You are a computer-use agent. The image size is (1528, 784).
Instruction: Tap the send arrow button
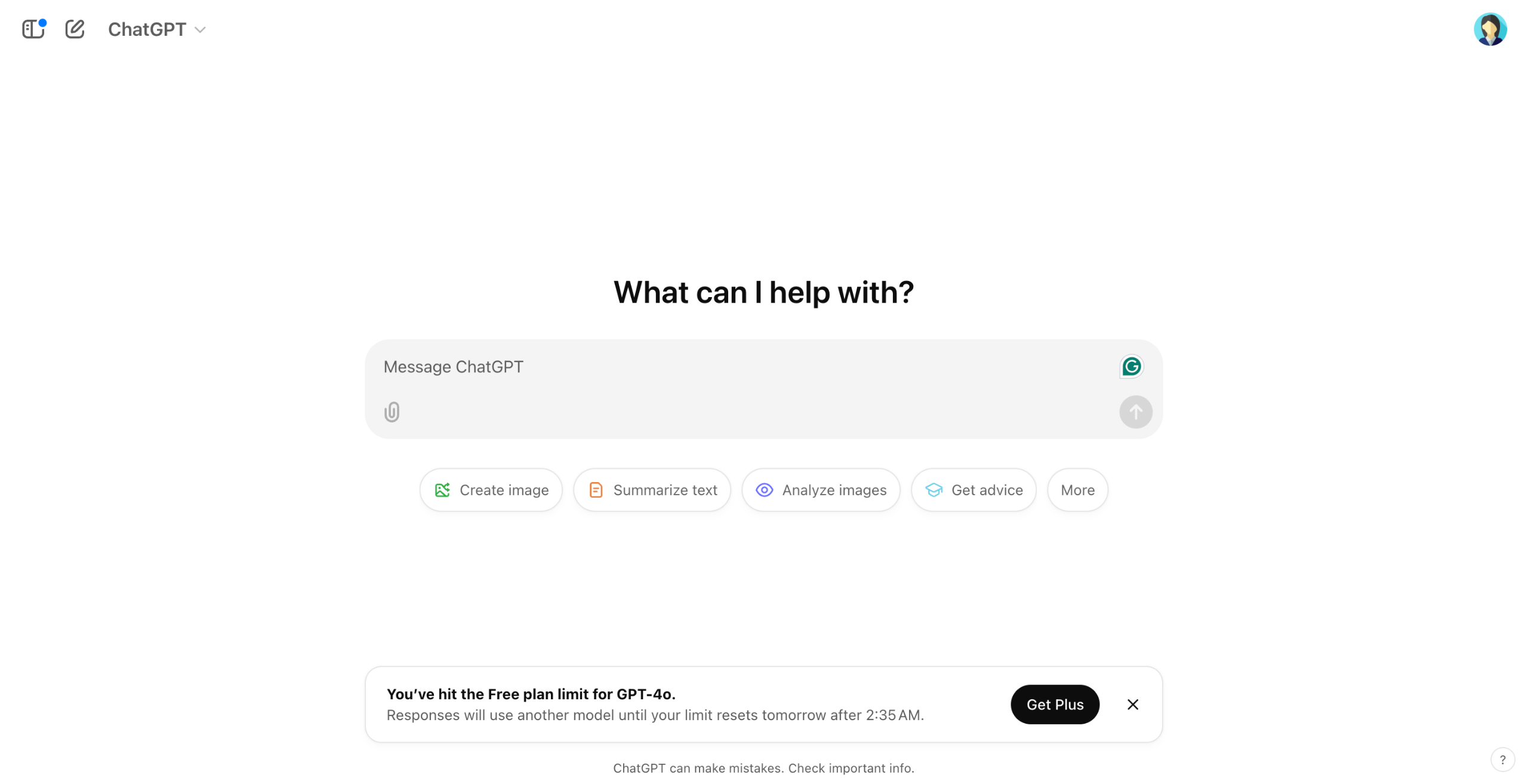click(x=1135, y=412)
